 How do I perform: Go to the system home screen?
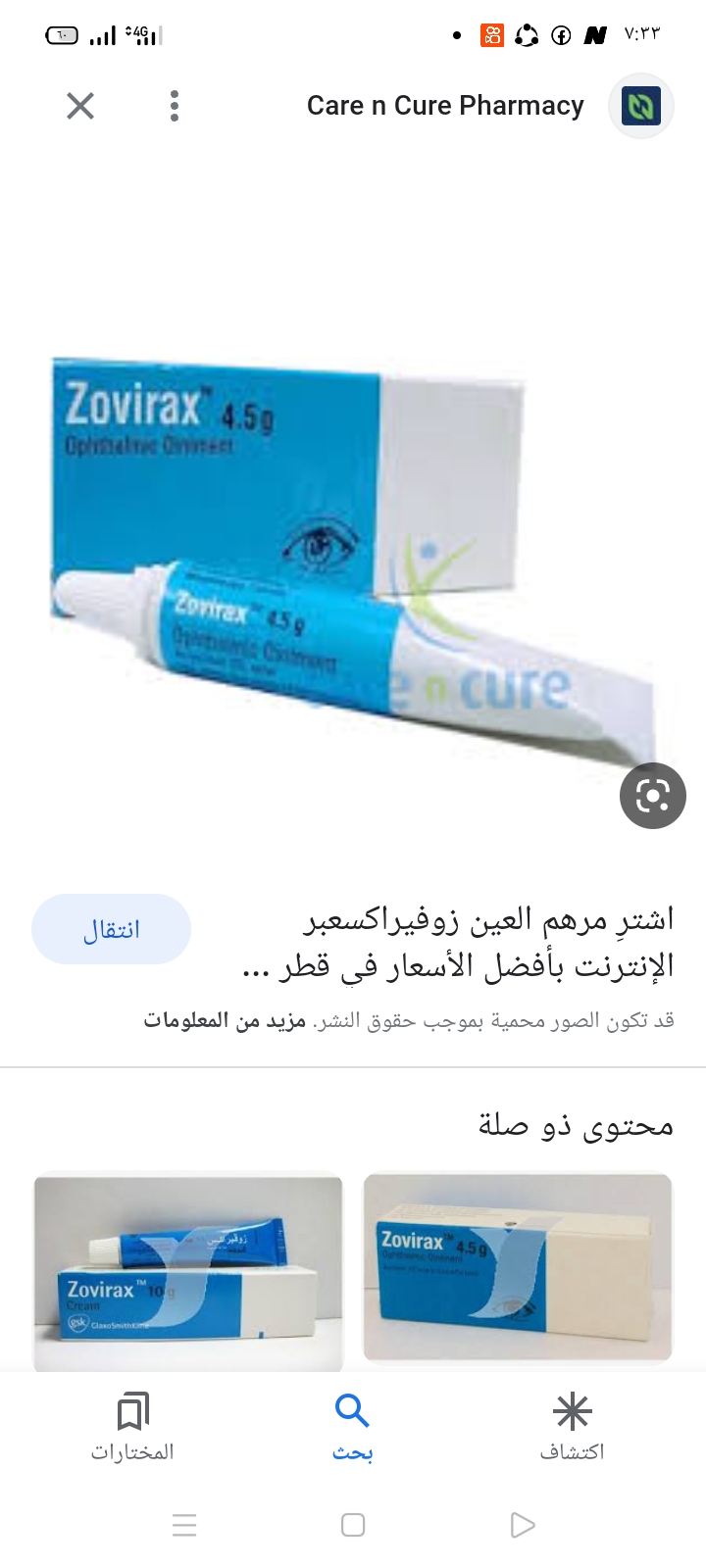pos(353,1525)
